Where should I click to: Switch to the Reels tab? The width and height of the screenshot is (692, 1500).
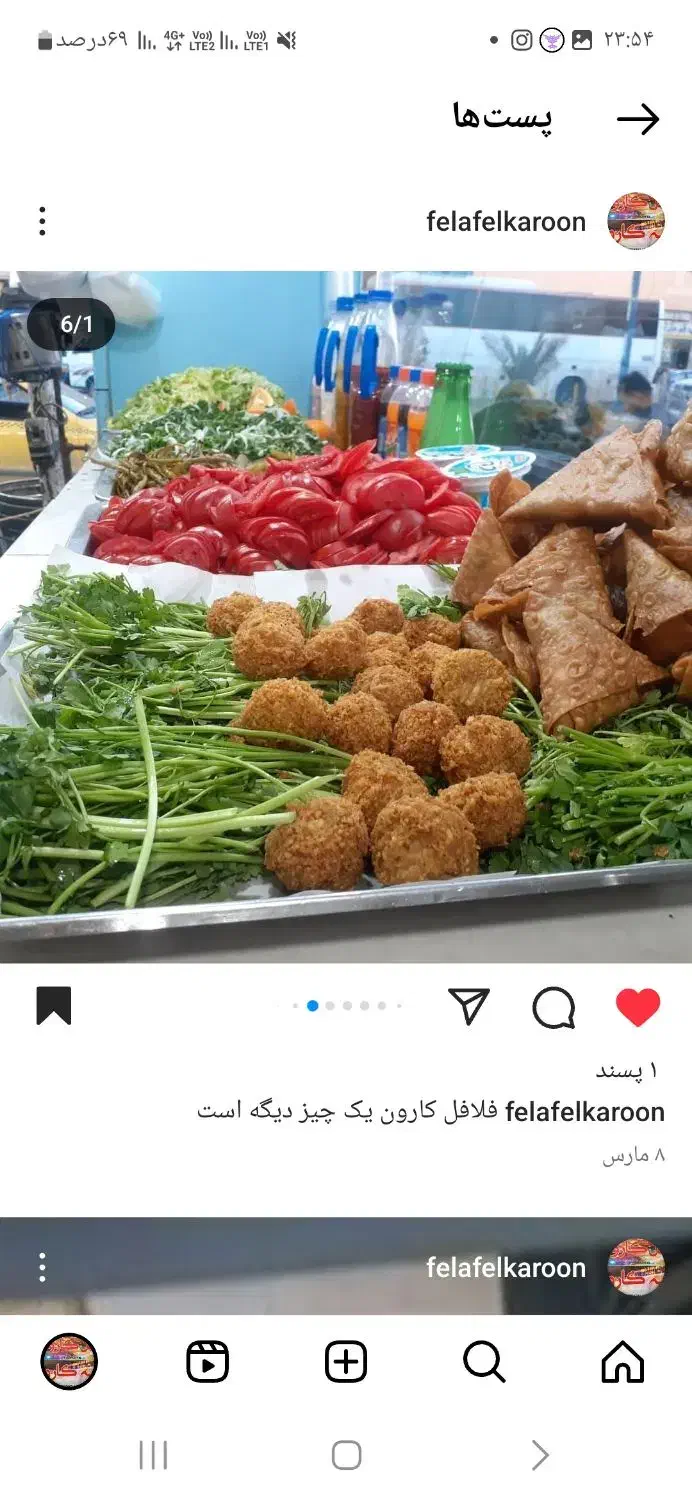pos(208,1362)
